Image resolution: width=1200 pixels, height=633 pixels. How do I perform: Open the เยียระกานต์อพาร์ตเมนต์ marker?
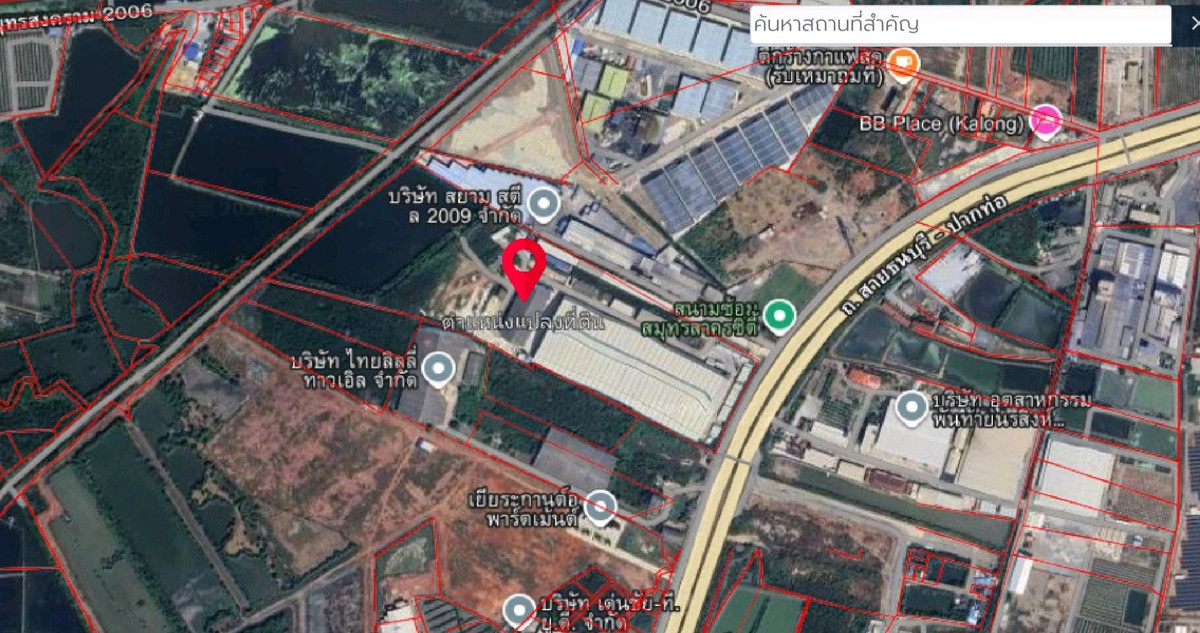click(x=600, y=507)
